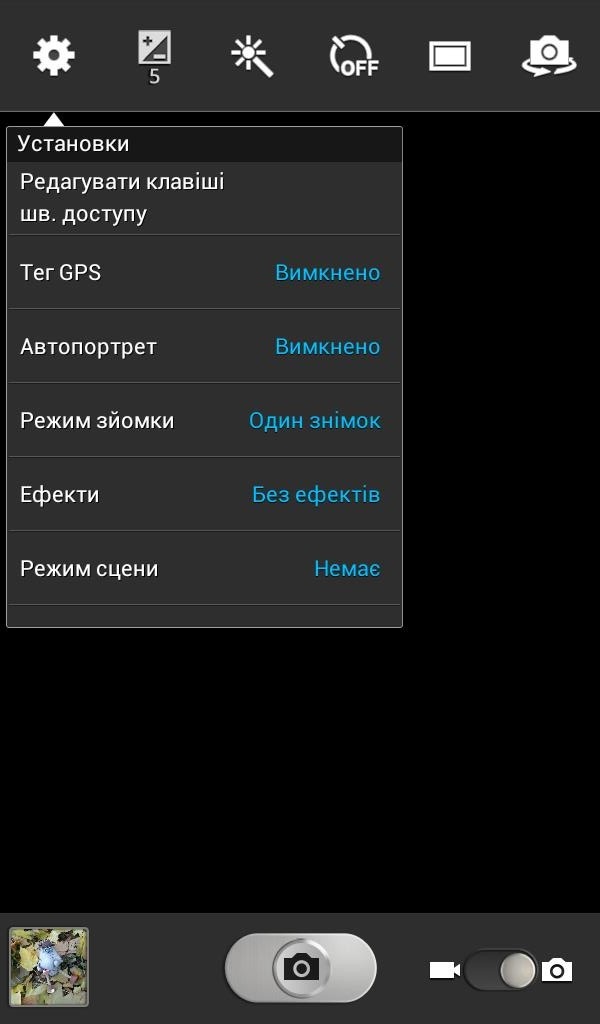
Task: Open effects magic wand shortcut
Action: (252, 55)
